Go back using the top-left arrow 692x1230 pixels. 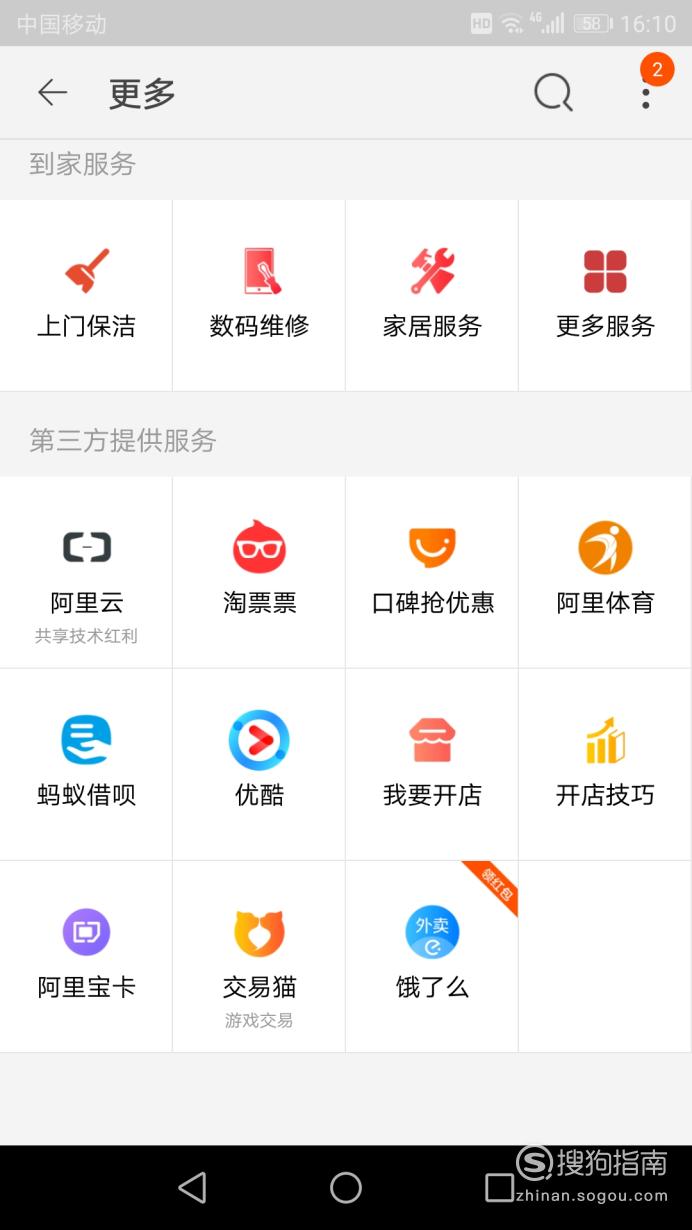click(52, 93)
